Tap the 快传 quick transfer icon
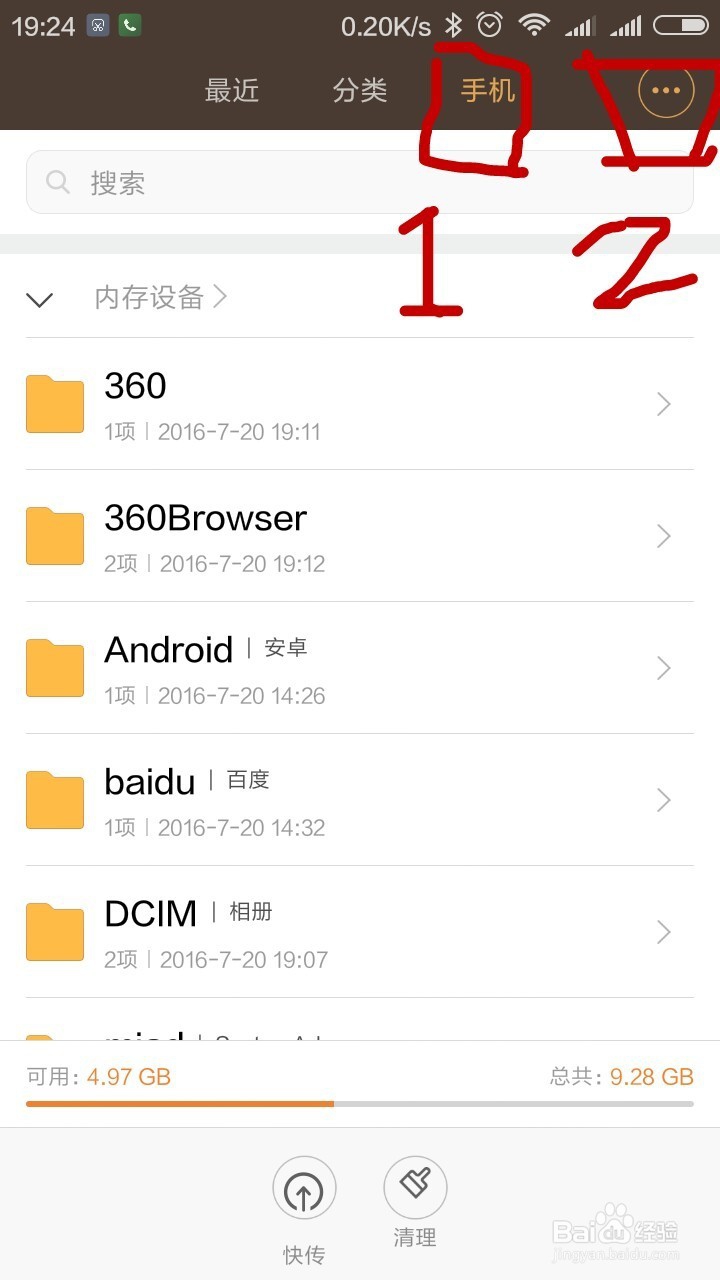 pos(304,1190)
